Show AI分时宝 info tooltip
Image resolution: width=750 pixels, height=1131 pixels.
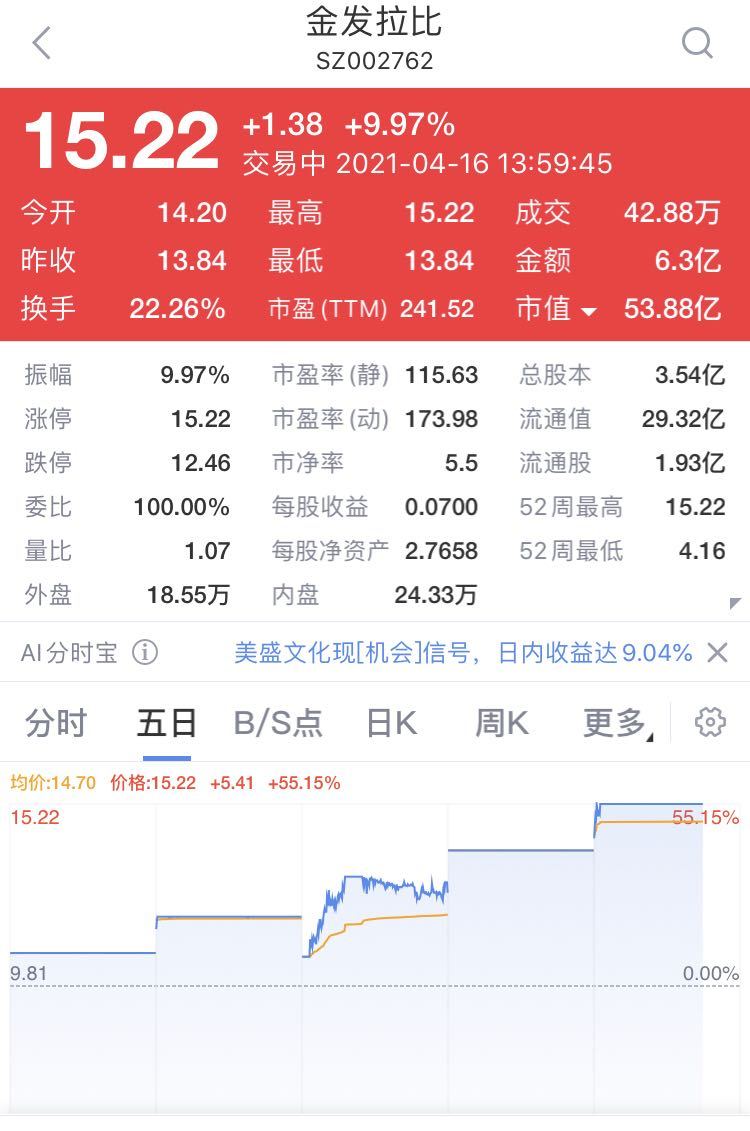coord(145,653)
